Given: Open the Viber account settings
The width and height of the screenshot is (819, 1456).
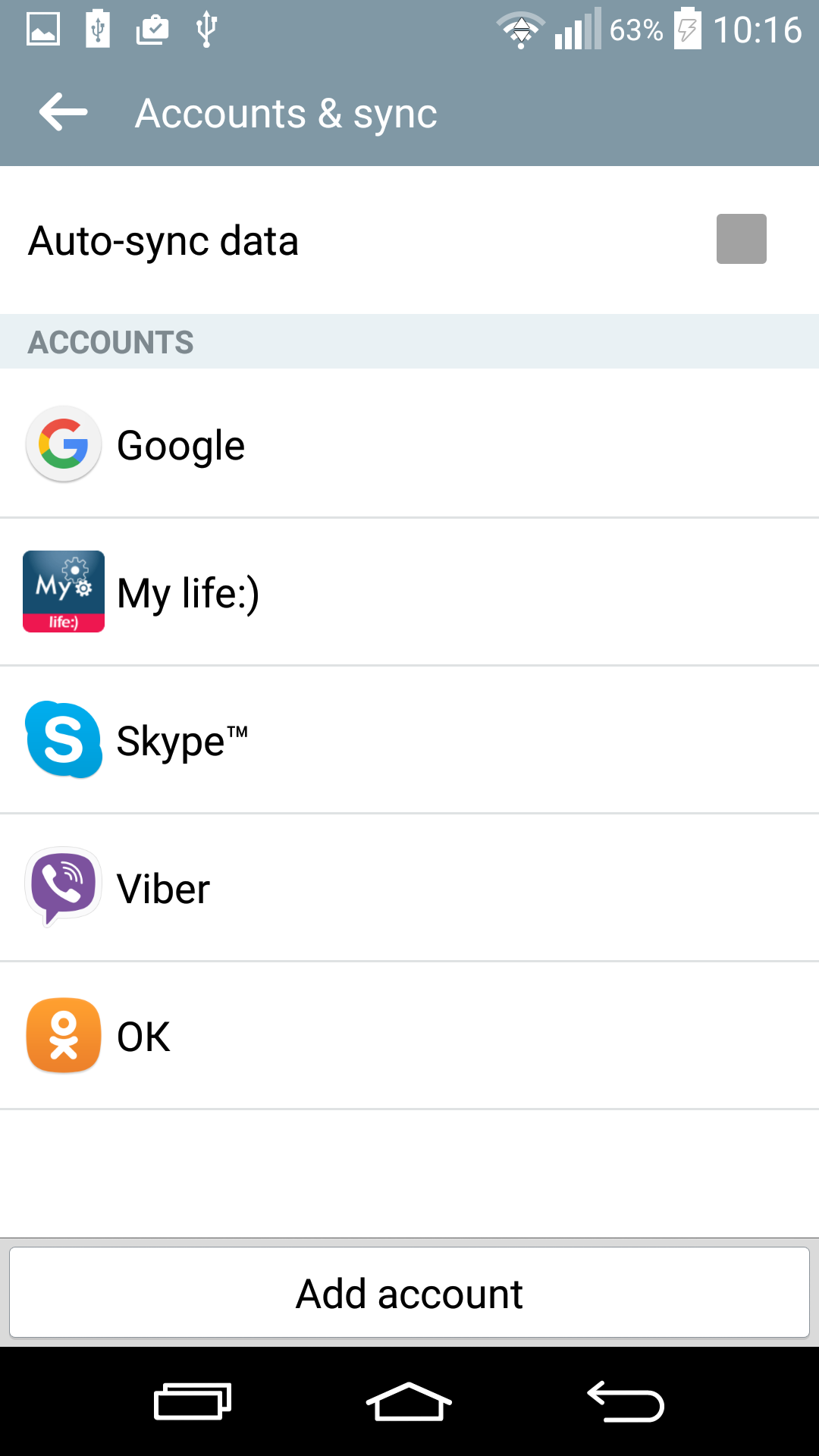Looking at the screenshot, I should [x=409, y=888].
